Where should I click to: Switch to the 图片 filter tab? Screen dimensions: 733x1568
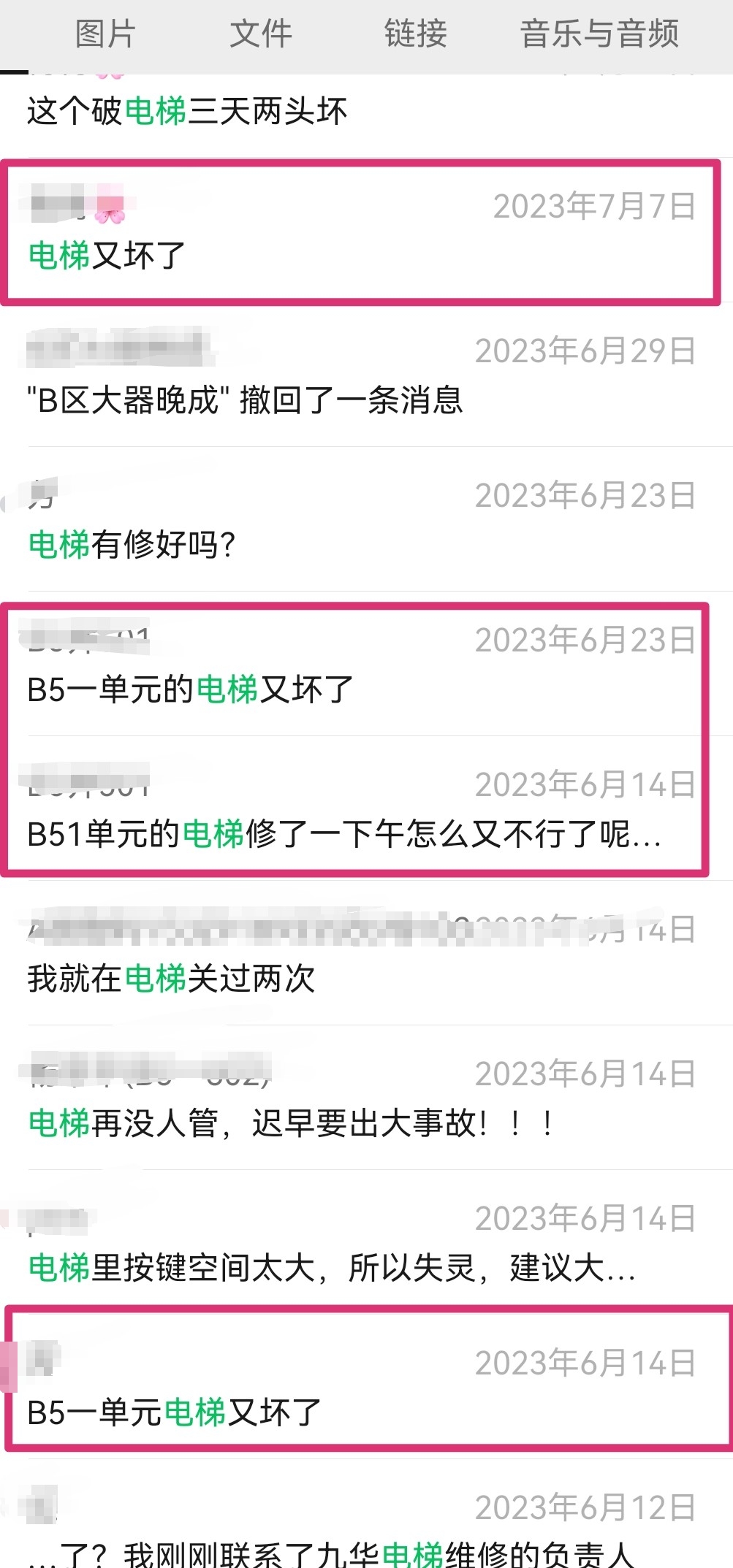coord(105,34)
